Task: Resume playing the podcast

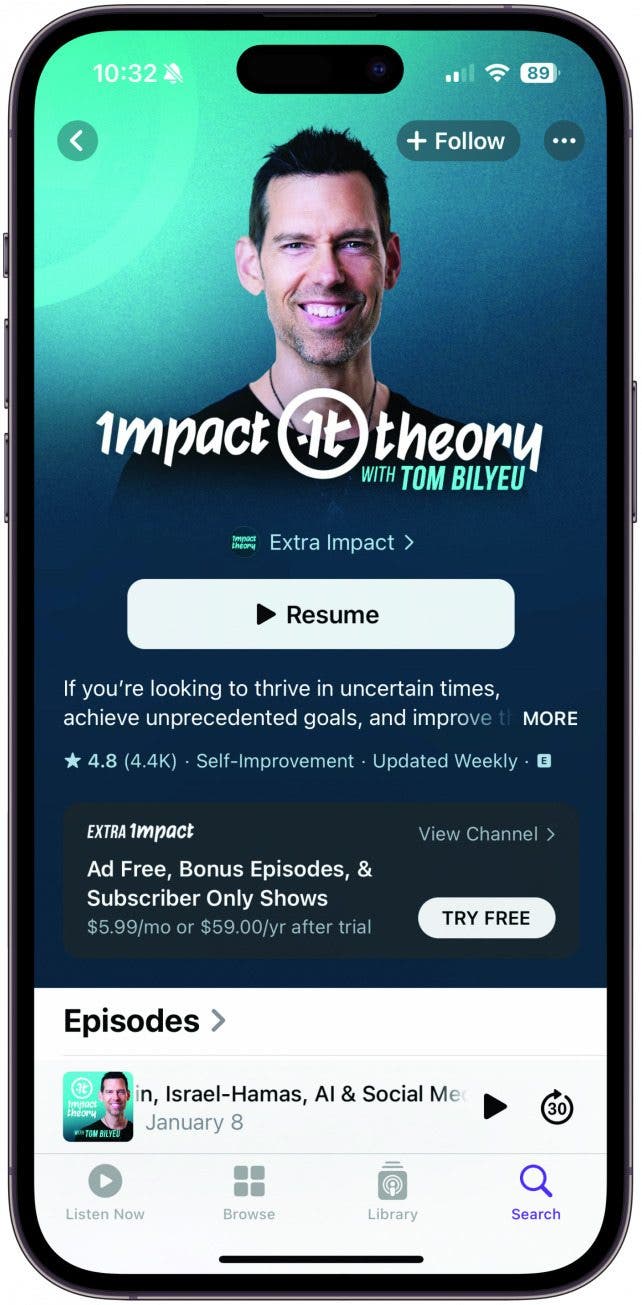Action: click(x=320, y=614)
